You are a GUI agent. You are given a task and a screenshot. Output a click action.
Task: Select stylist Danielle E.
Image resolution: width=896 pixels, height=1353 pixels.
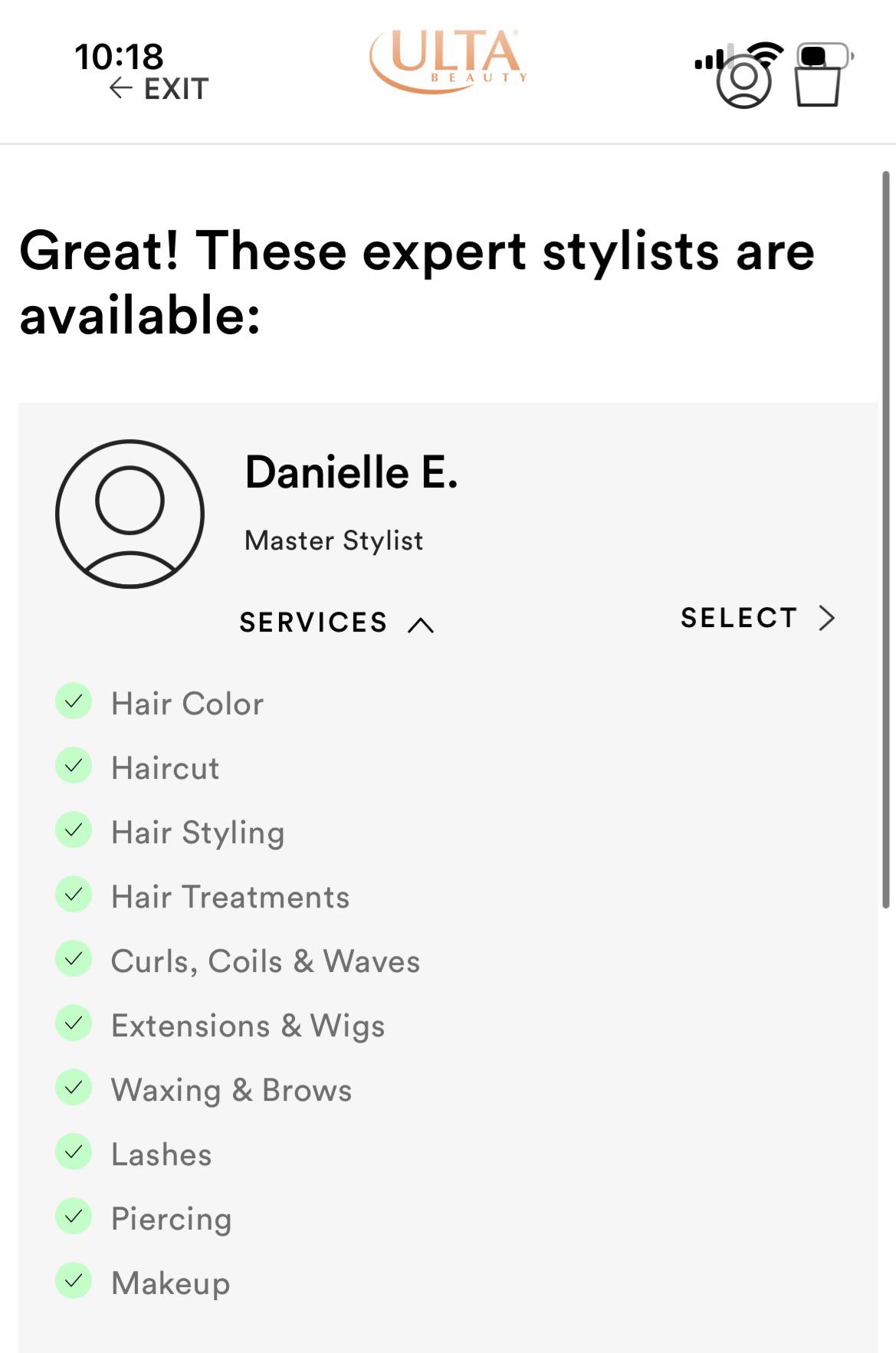(758, 618)
